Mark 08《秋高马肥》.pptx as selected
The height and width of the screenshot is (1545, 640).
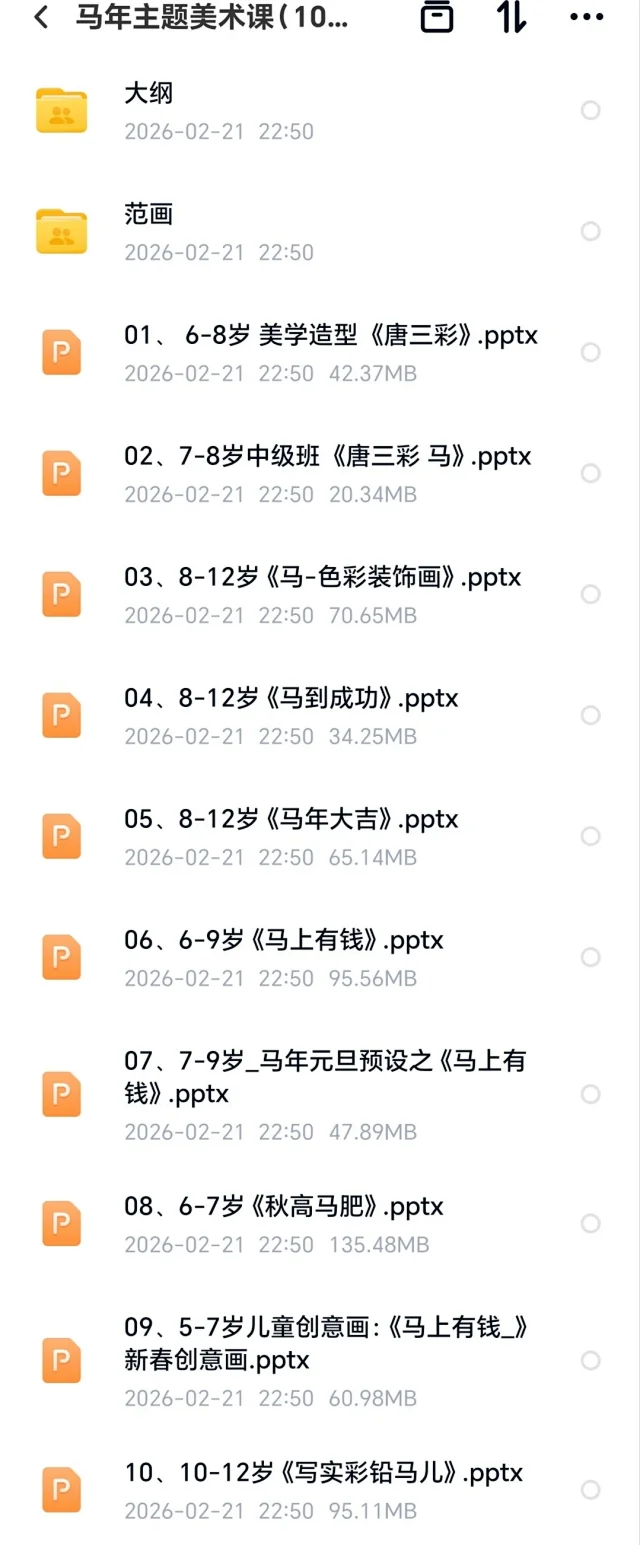pyautogui.click(x=591, y=1224)
